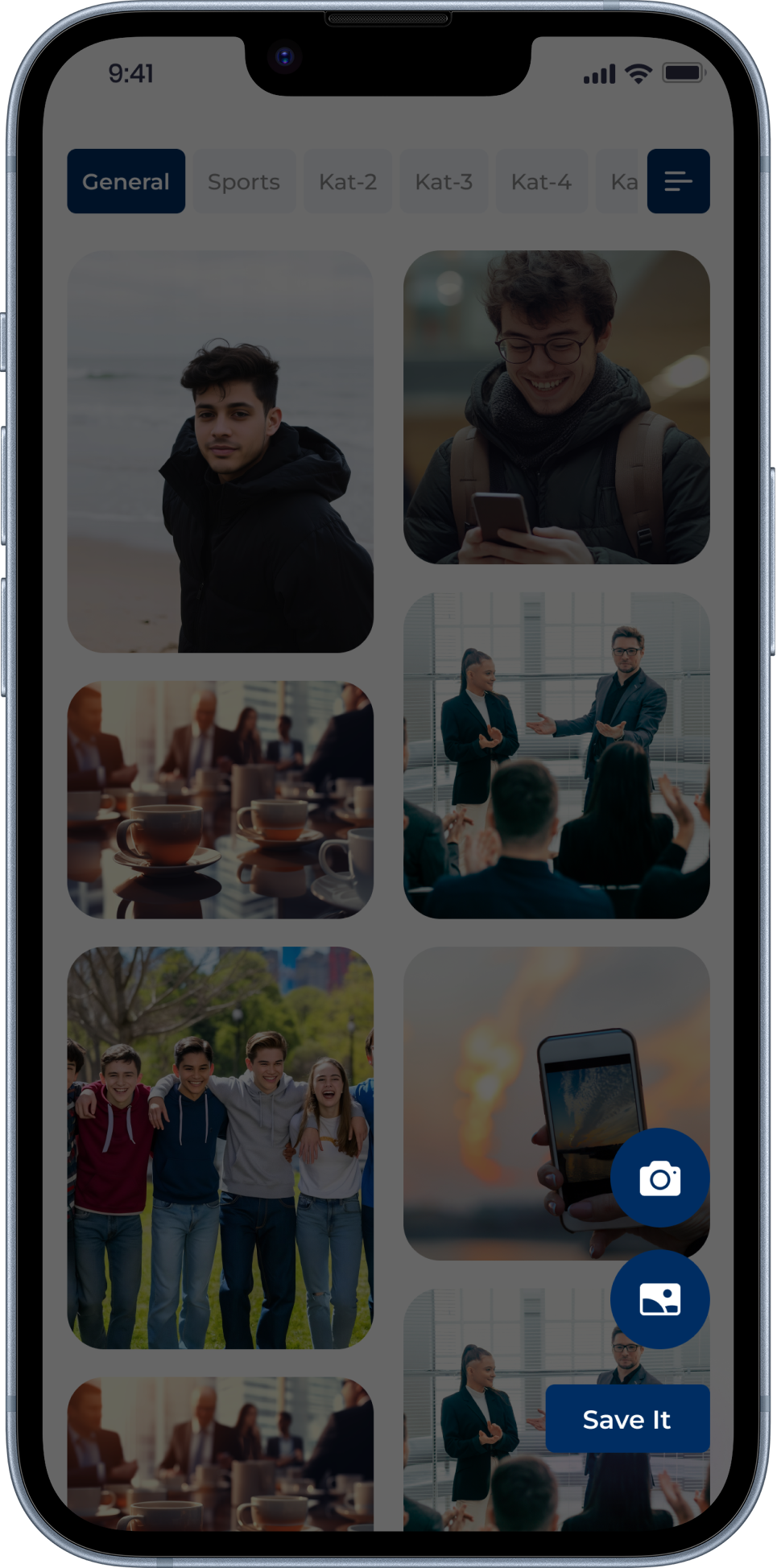Open the smiling man with phone photo
777x1568 pixels.
556,406
